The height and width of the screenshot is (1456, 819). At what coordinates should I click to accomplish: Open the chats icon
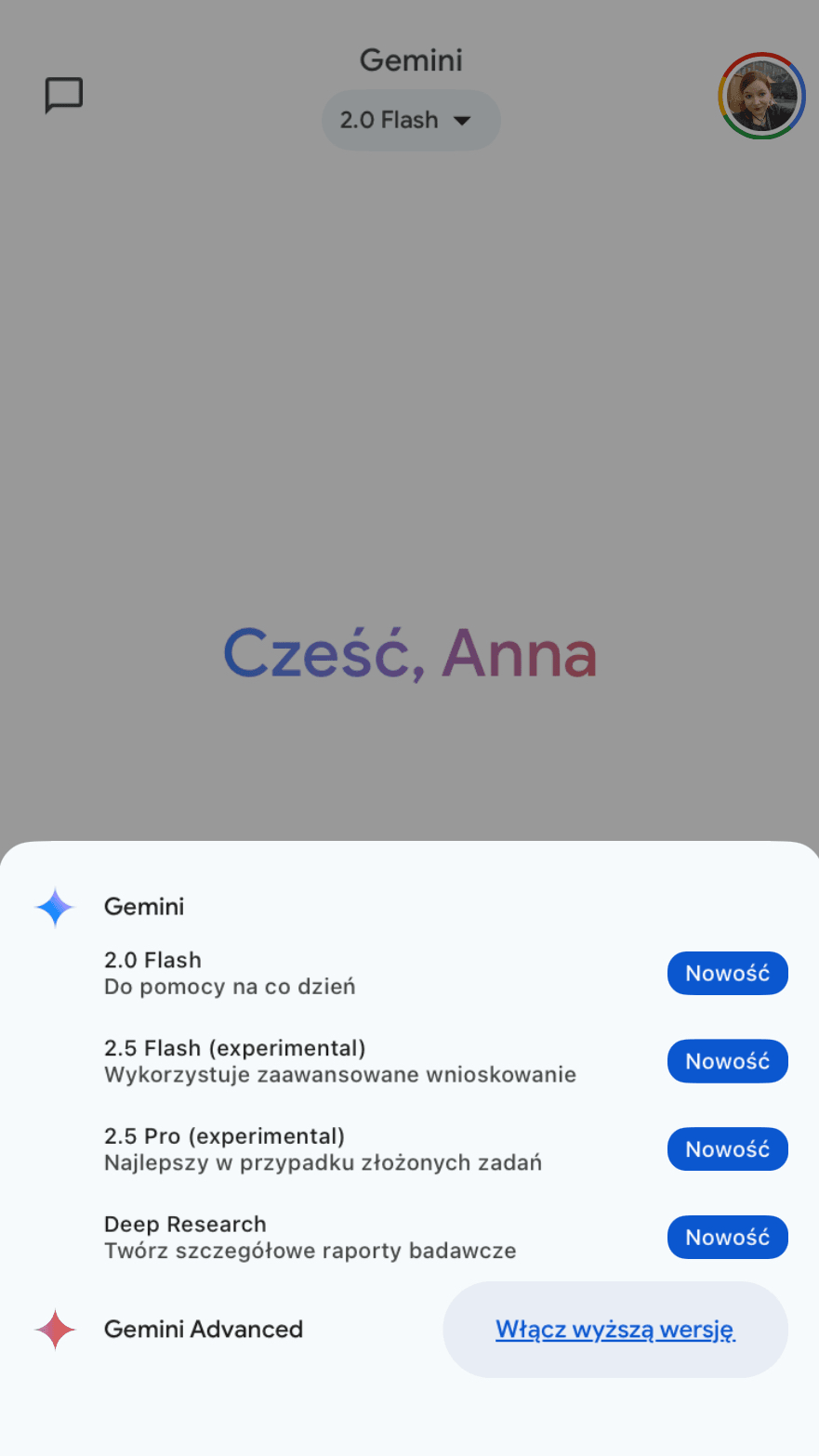64,96
